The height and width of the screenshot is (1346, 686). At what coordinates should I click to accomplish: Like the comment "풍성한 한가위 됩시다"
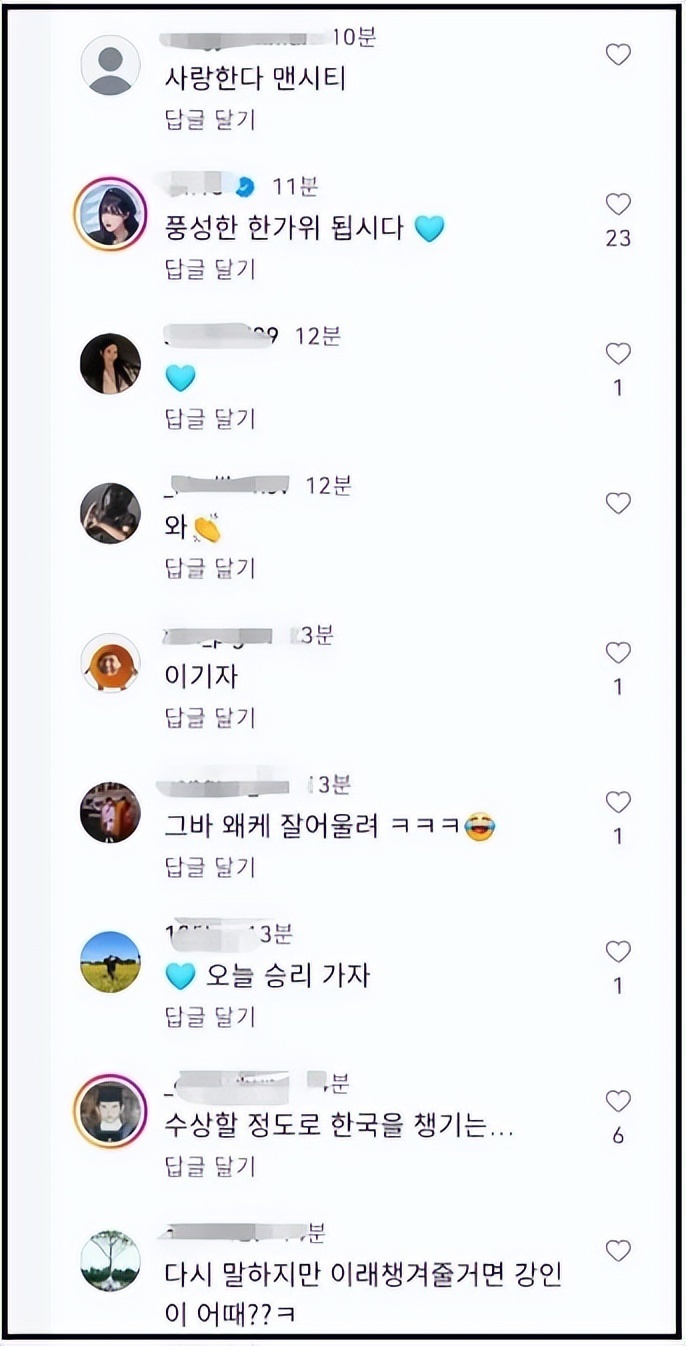[618, 204]
